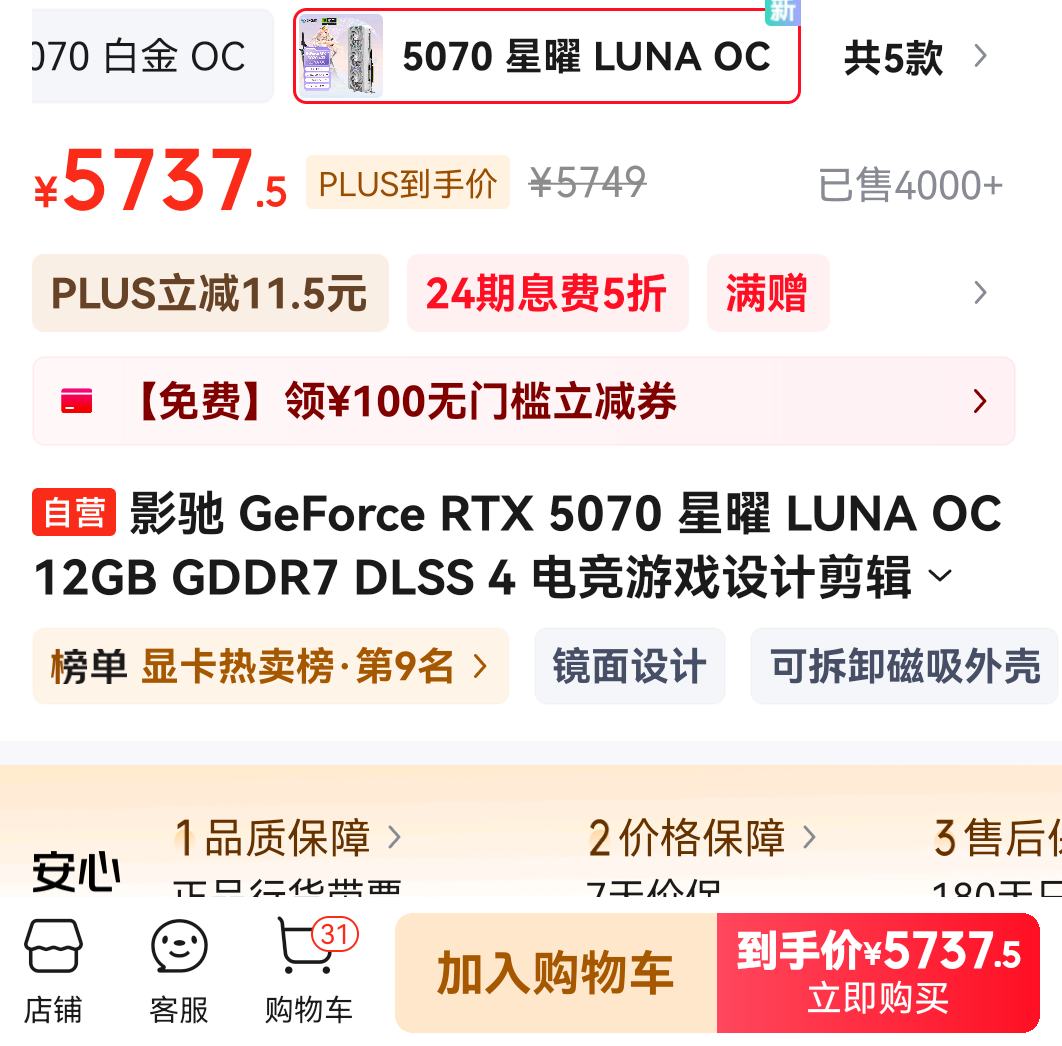
Task: Tap the PLUS立减11.5元 promotion tag
Action: pos(210,294)
